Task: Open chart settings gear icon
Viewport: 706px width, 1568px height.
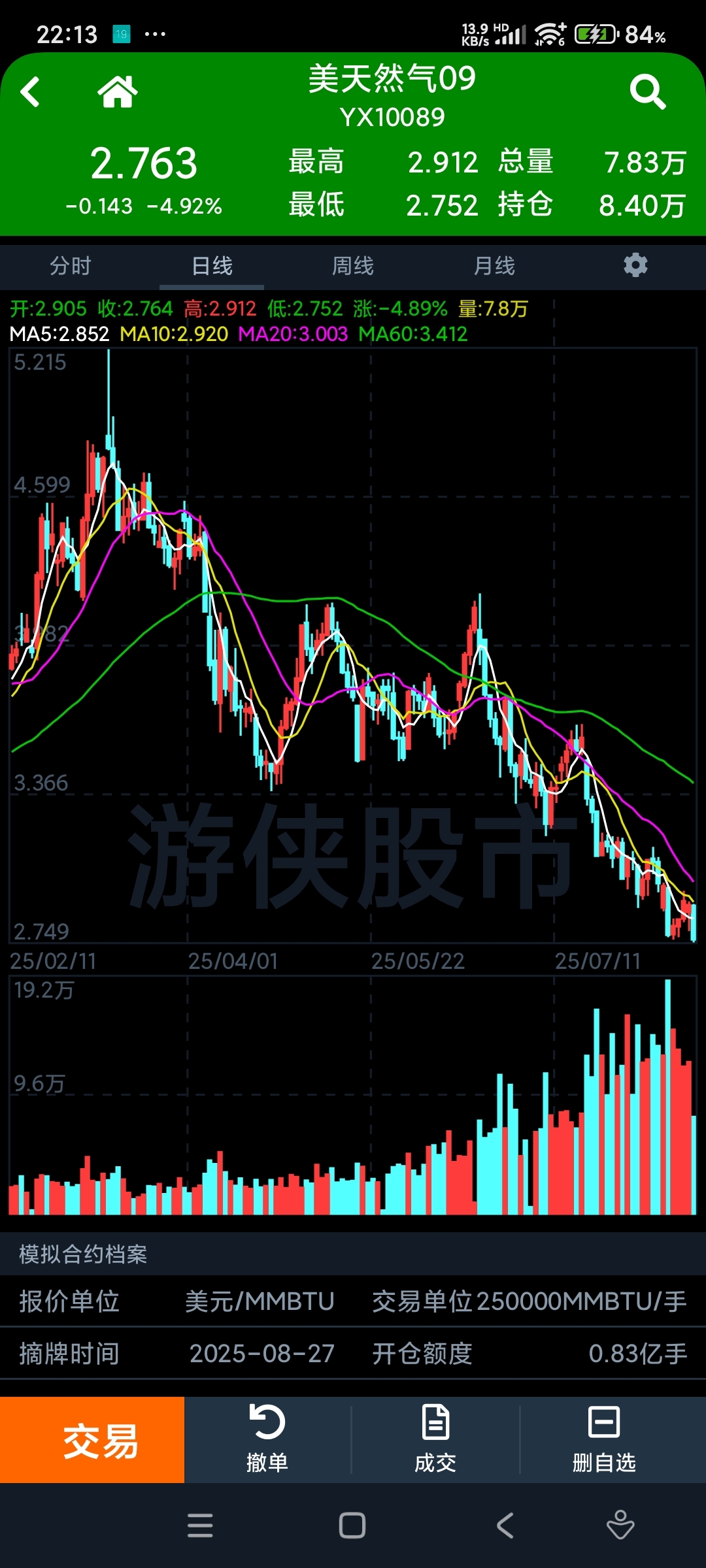Action: (x=635, y=265)
